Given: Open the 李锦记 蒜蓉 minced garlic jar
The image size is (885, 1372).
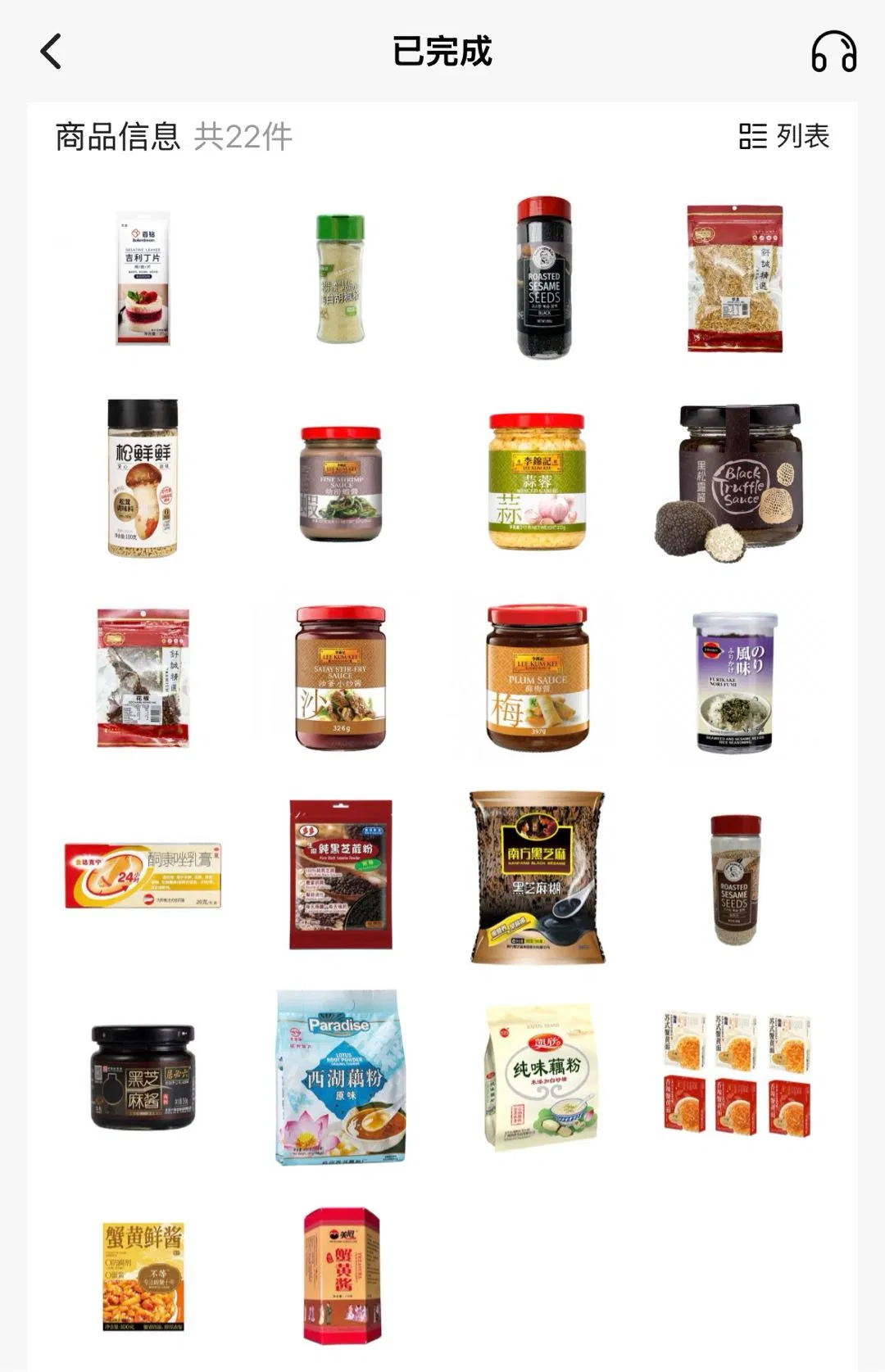Looking at the screenshot, I should click(537, 482).
